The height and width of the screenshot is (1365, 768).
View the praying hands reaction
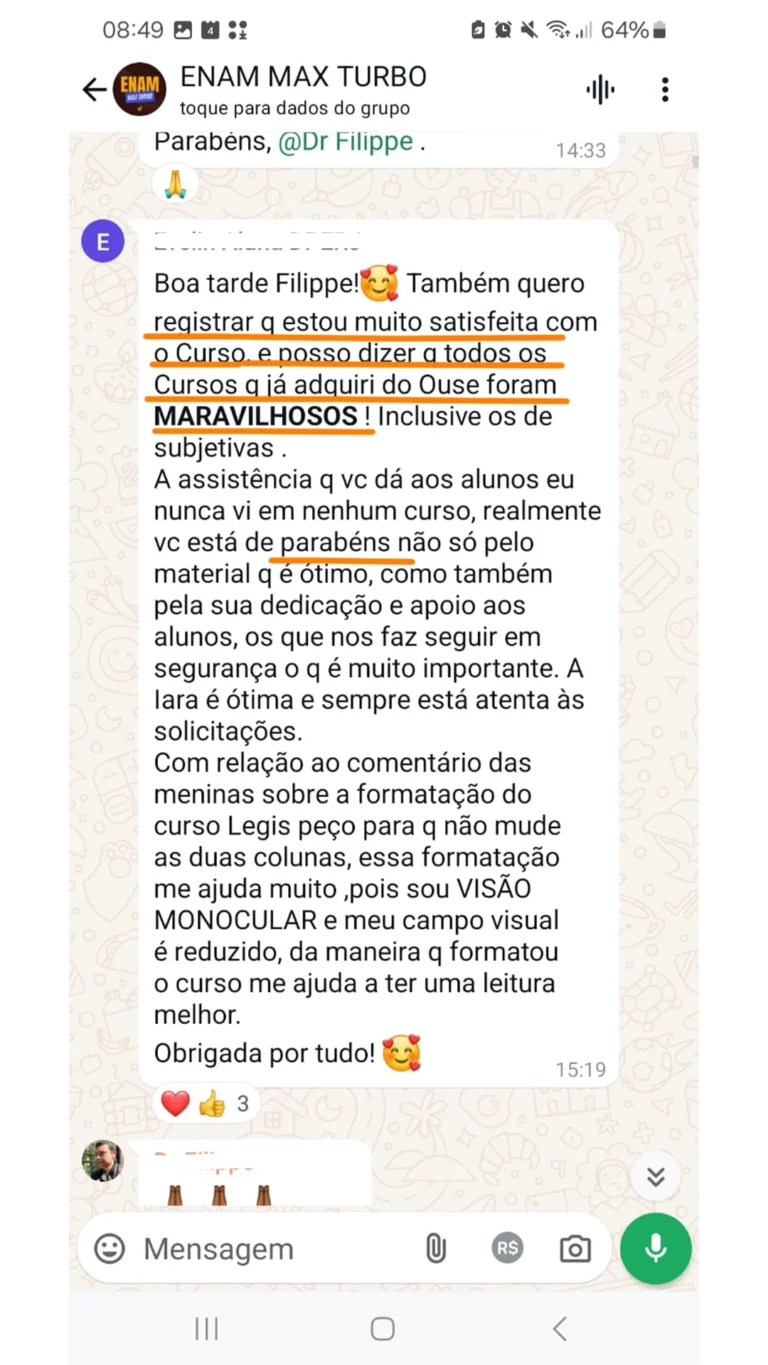[x=175, y=184]
